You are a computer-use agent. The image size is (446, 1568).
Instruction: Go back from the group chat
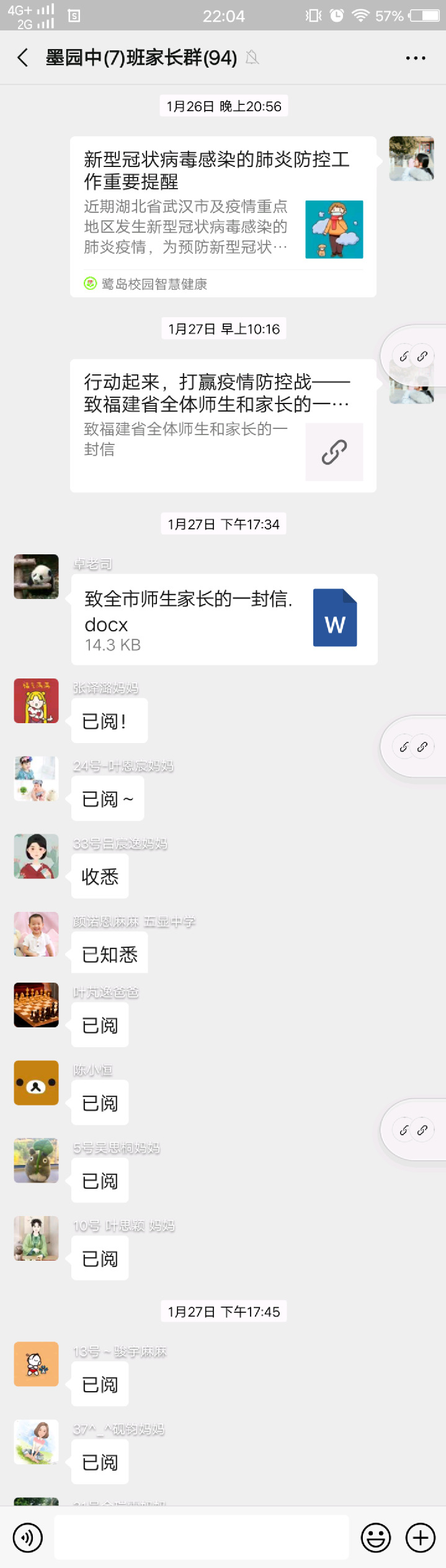coord(23,58)
